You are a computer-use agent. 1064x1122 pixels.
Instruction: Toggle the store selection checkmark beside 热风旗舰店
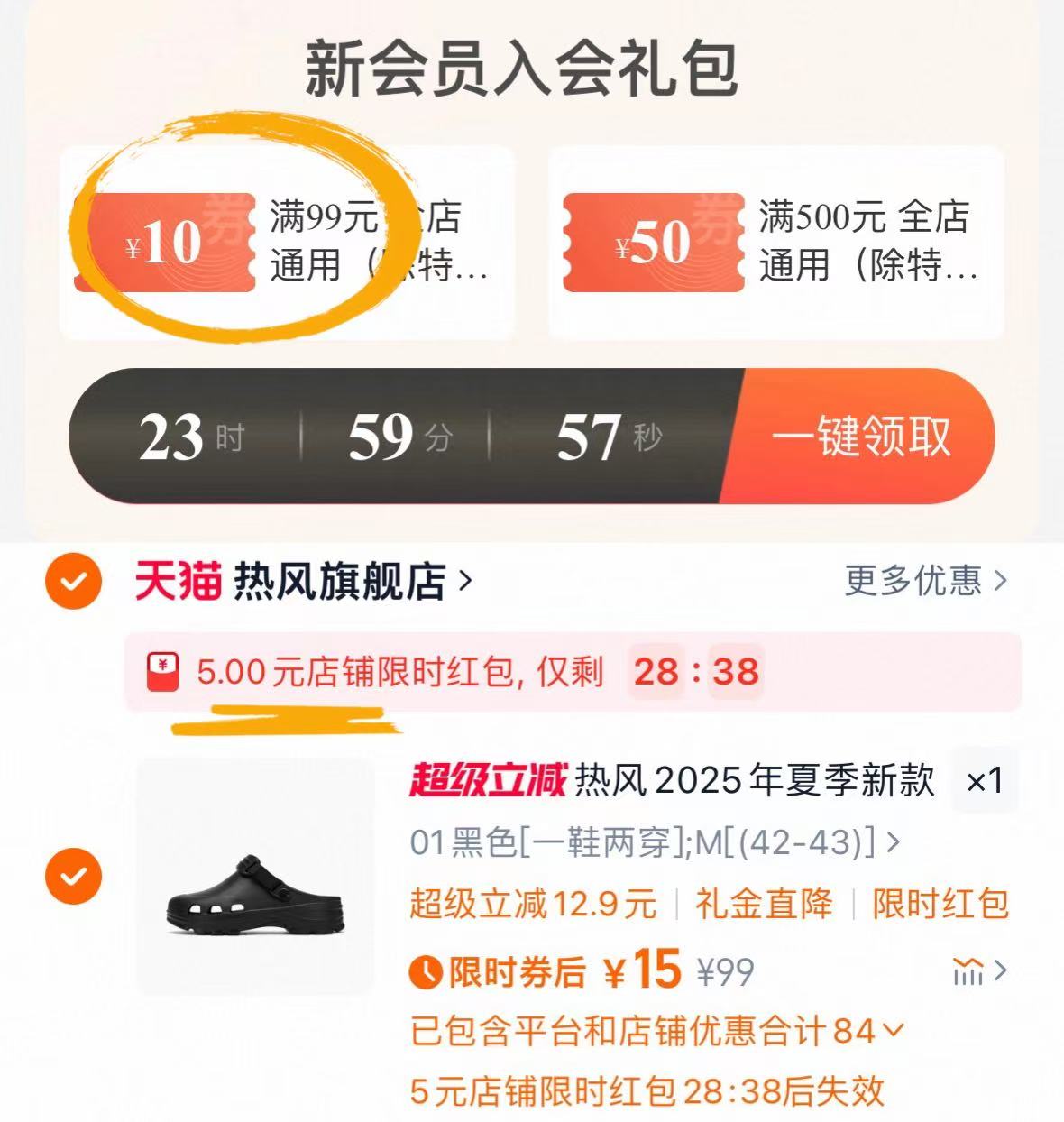click(x=70, y=583)
